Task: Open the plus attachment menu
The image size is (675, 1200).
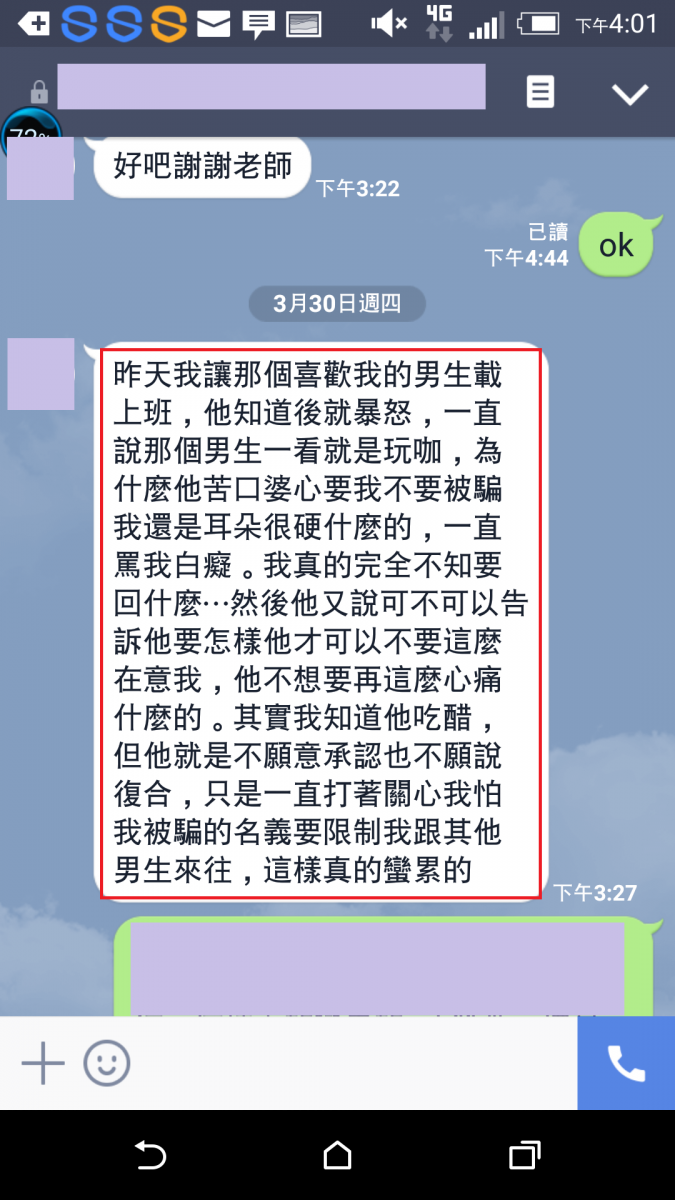Action: coord(43,1064)
